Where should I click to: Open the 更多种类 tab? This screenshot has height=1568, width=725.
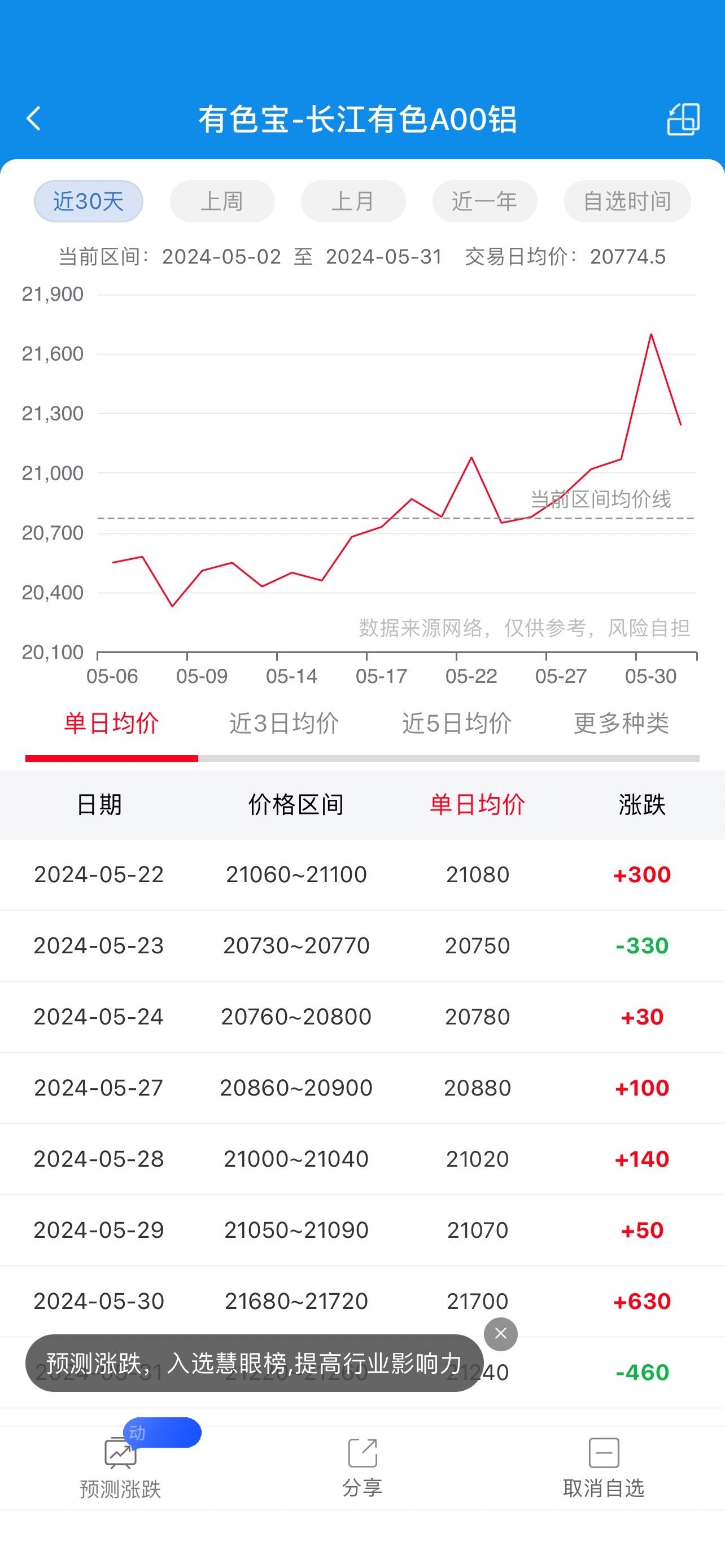pos(621,724)
